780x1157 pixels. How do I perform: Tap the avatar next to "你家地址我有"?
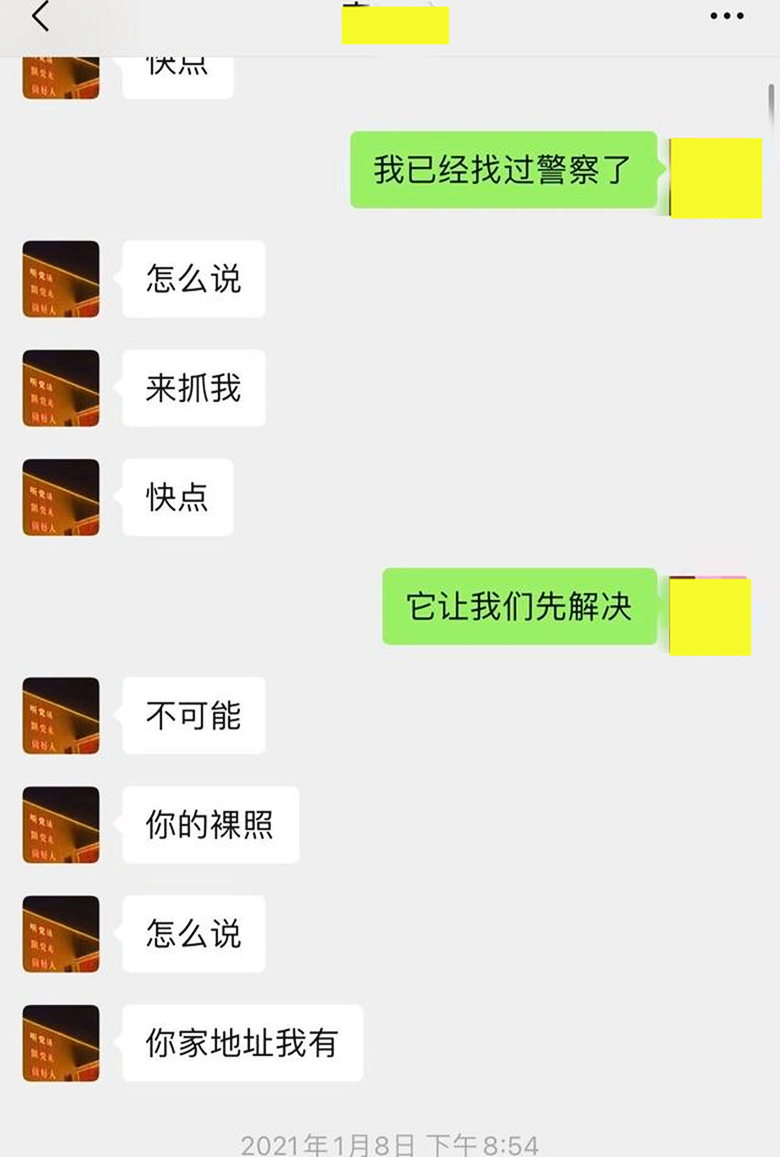[60, 1041]
